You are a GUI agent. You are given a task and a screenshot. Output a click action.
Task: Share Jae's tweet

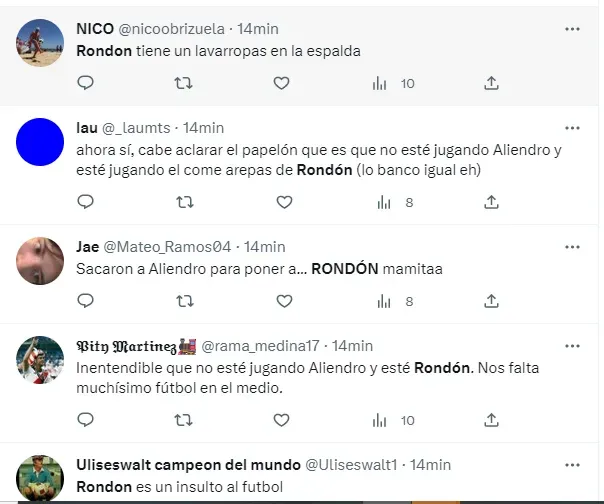491,300
